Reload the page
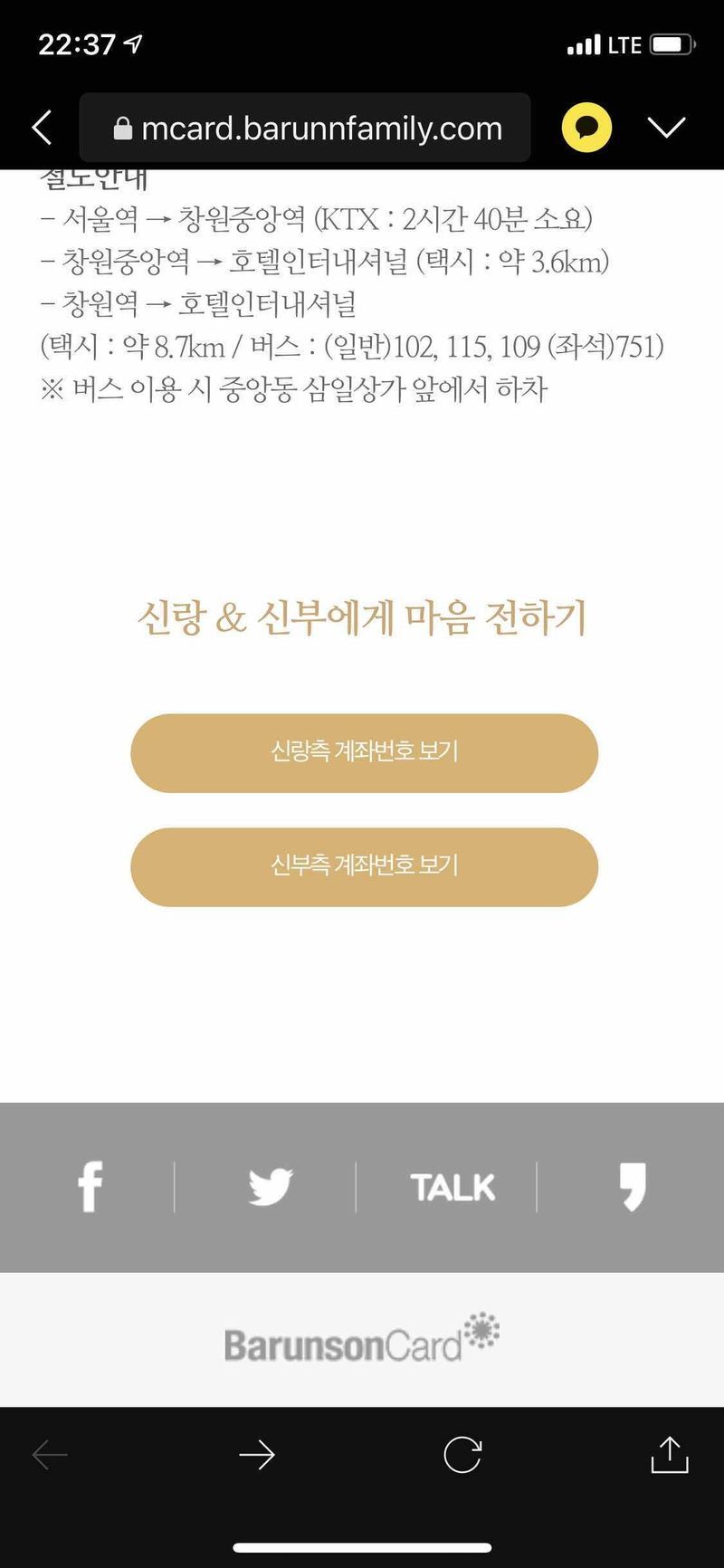Image resolution: width=724 pixels, height=1568 pixels. point(462,1455)
